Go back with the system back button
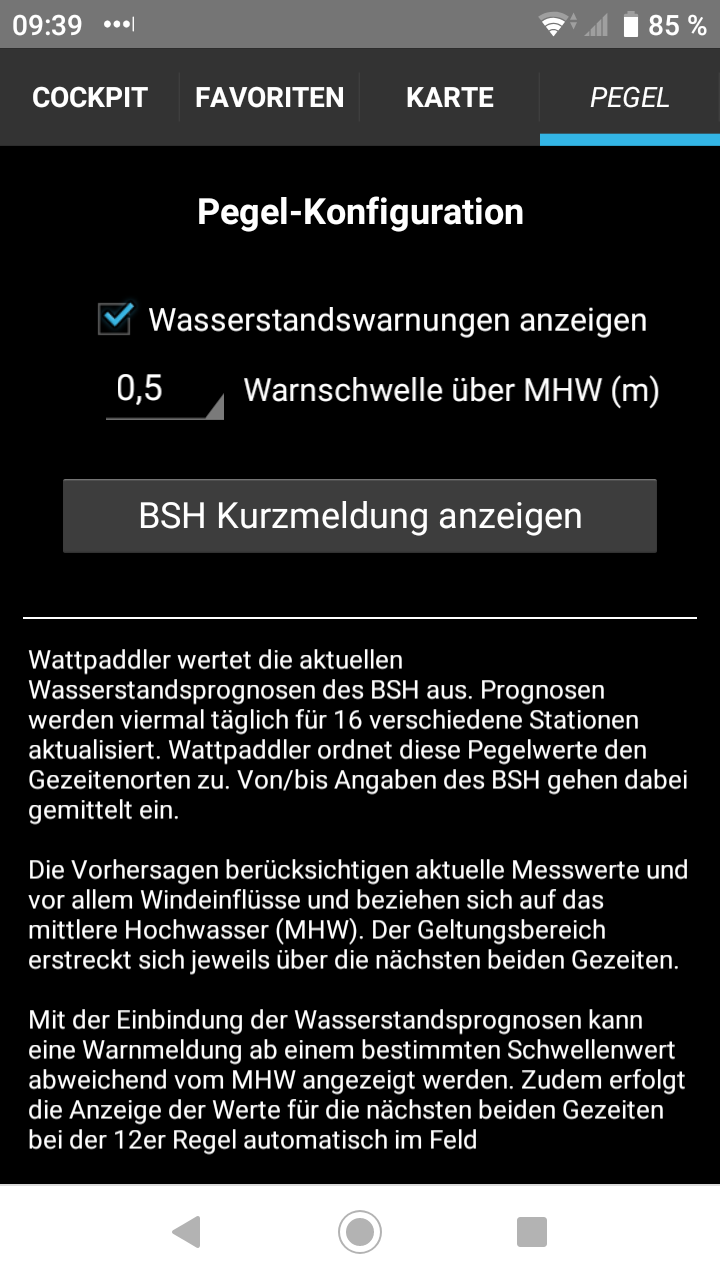 pyautogui.click(x=187, y=1231)
